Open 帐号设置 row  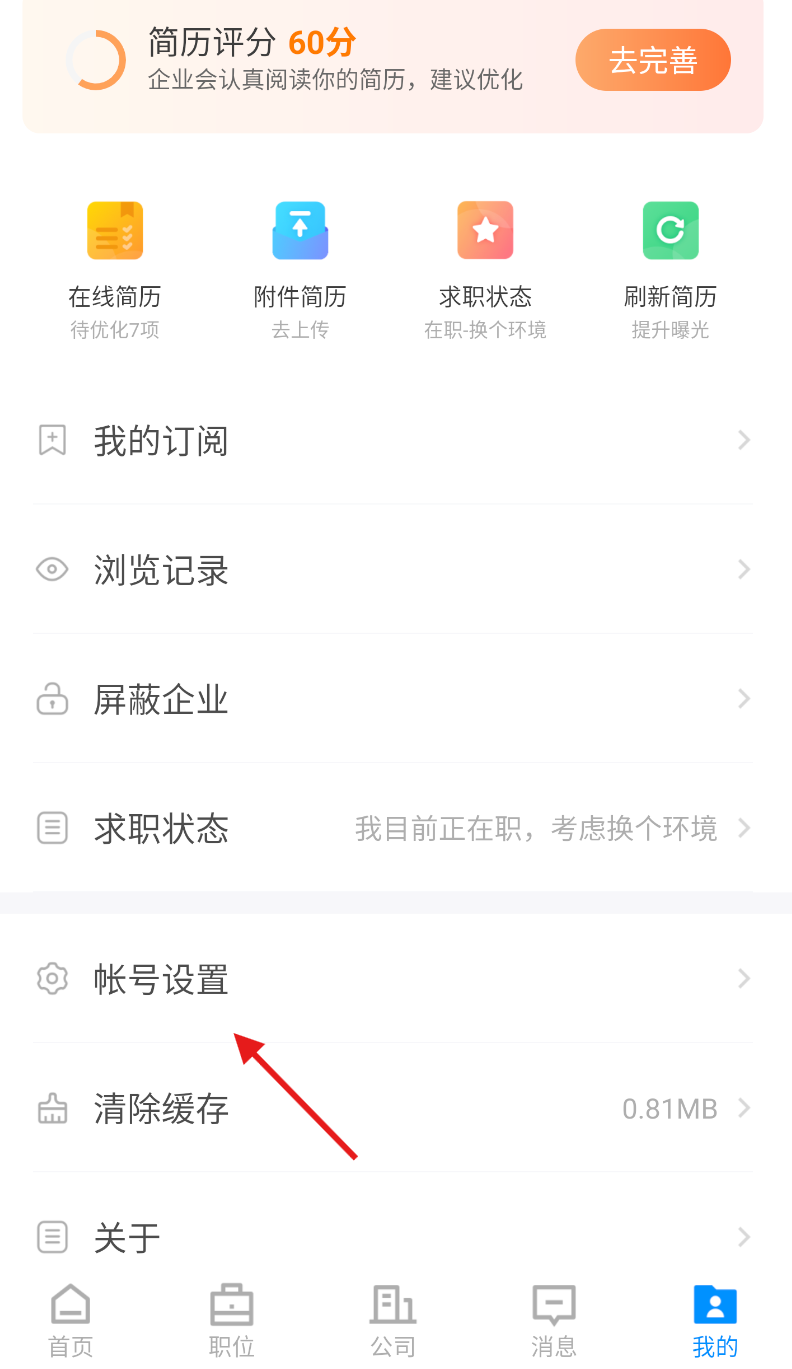(x=396, y=978)
